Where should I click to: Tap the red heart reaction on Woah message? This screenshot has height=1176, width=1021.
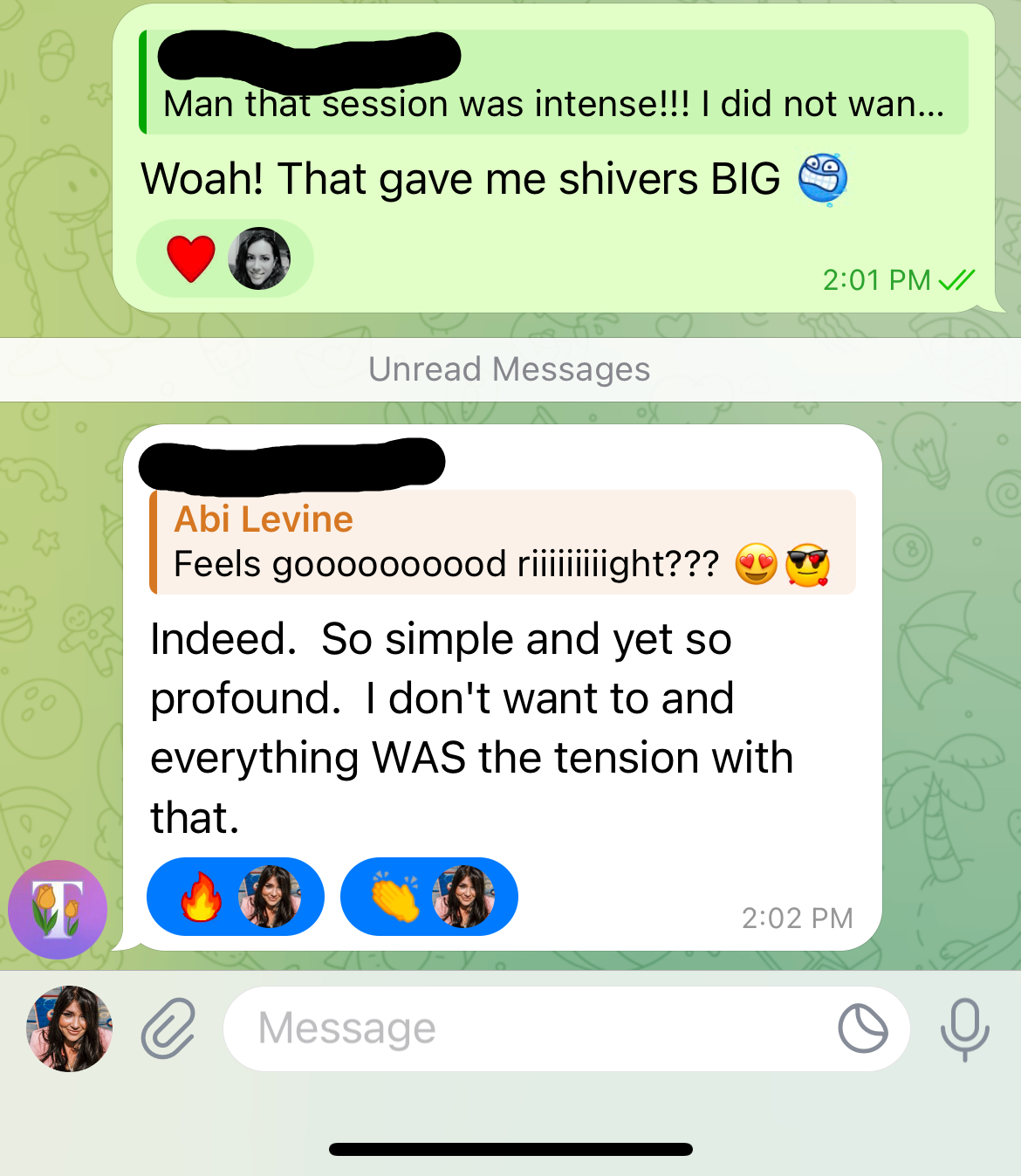coord(225,258)
